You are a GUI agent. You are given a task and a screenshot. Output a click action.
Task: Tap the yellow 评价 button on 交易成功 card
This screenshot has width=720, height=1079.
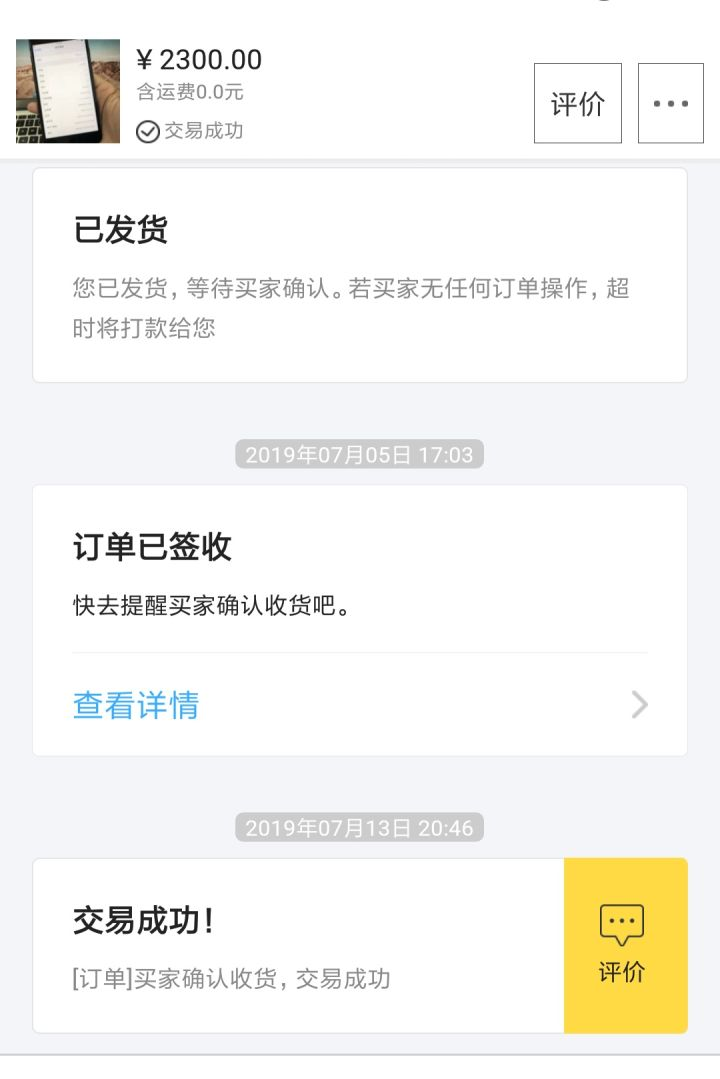[625, 945]
